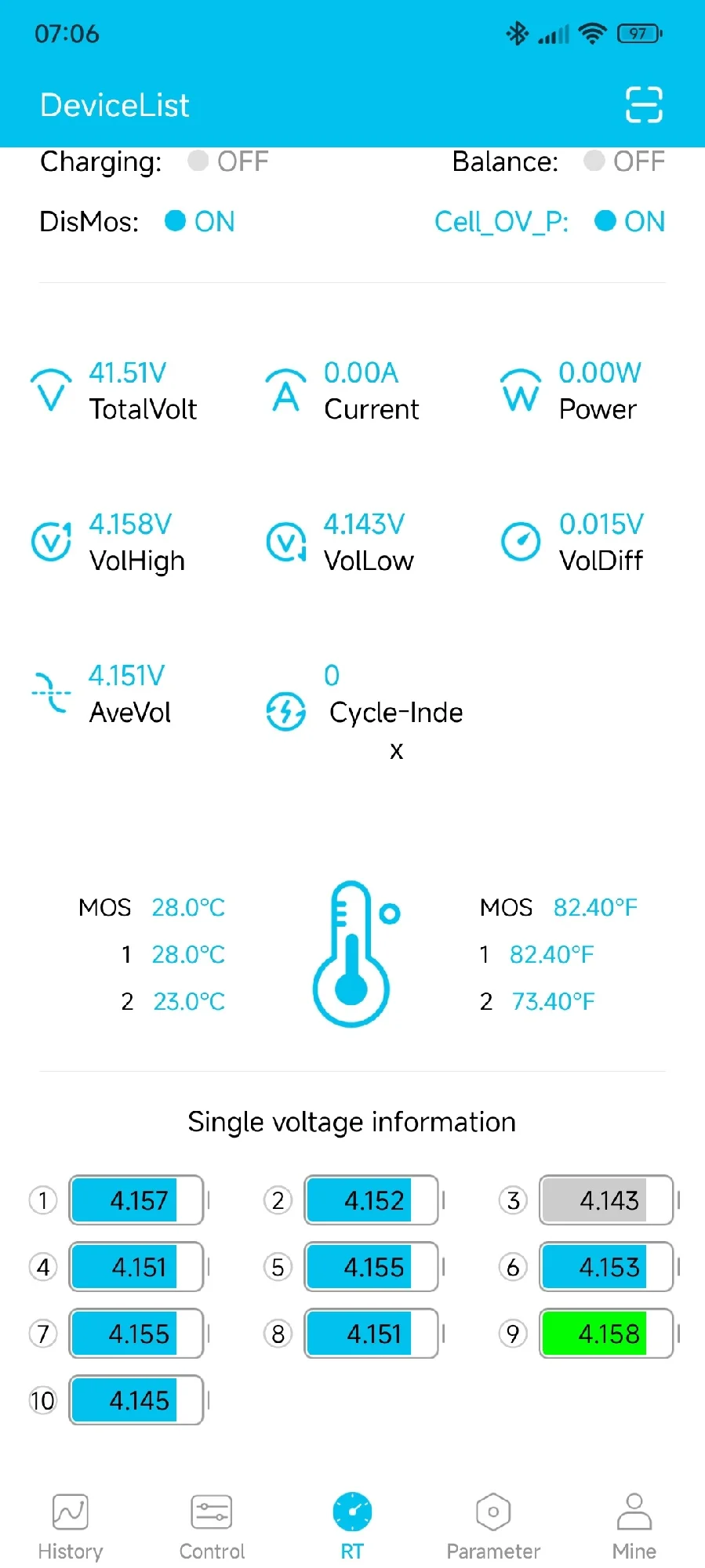Open the scan icon in the header
705x1568 pixels.
[x=644, y=105]
